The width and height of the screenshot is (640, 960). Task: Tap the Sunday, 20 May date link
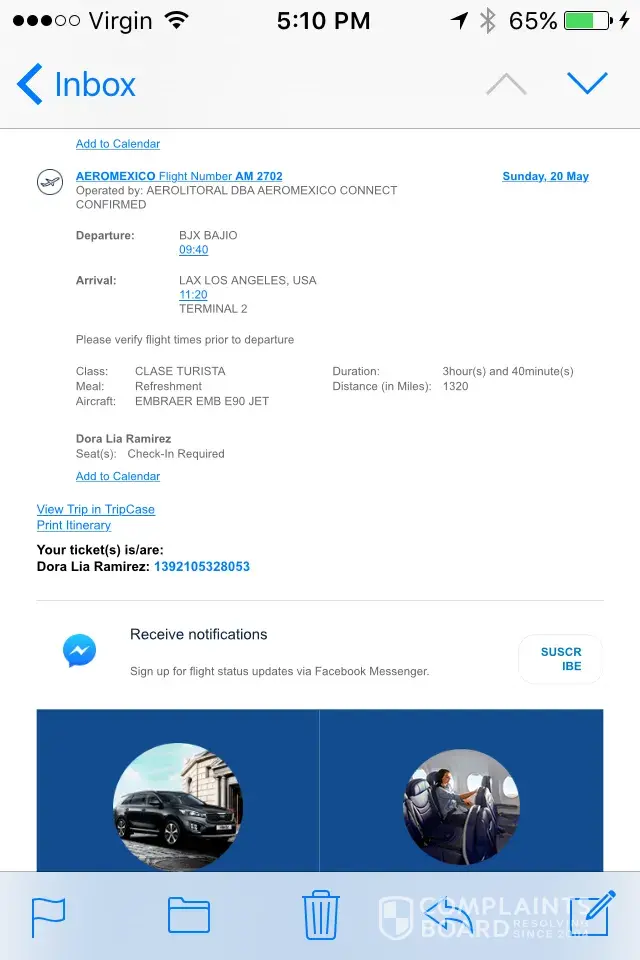pos(545,177)
